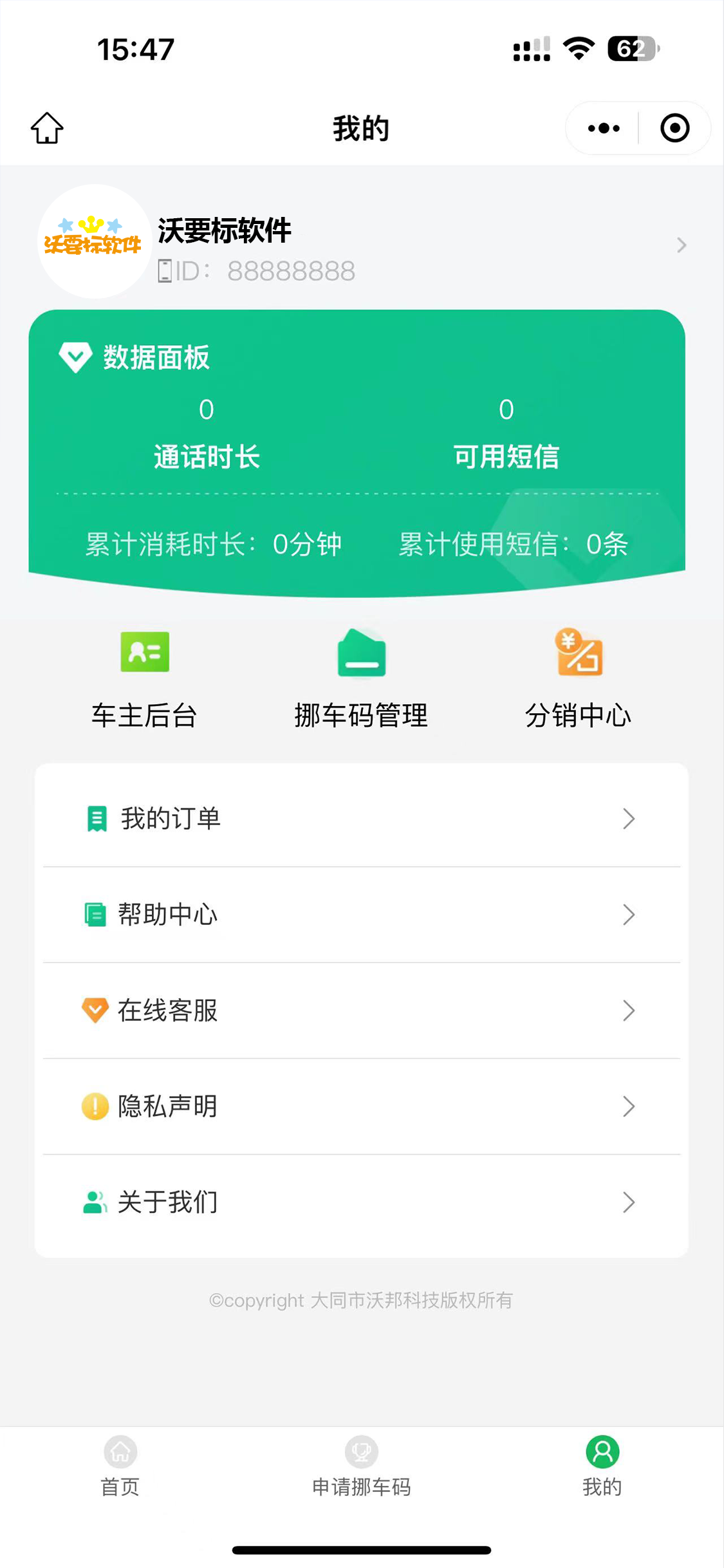Switch to the 申请挪车码 tab
Viewport: 724px width, 1568px height.
tap(361, 1466)
